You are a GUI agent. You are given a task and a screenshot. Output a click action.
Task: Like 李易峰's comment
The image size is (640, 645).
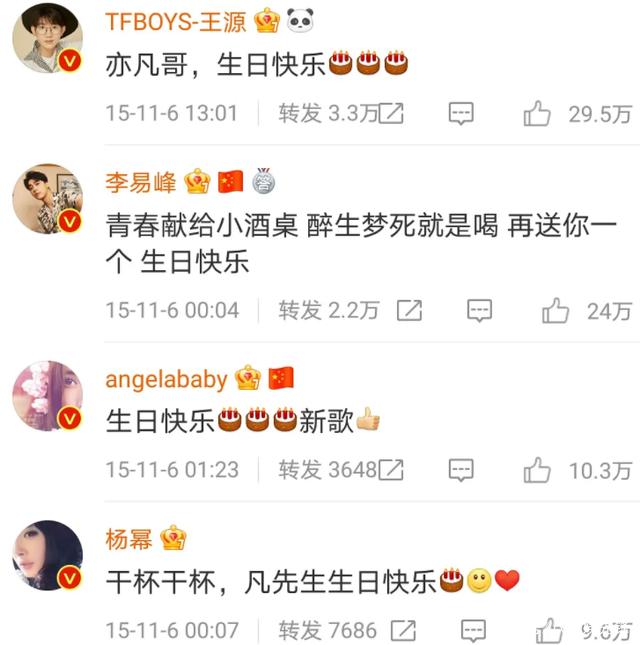pyautogui.click(x=555, y=311)
